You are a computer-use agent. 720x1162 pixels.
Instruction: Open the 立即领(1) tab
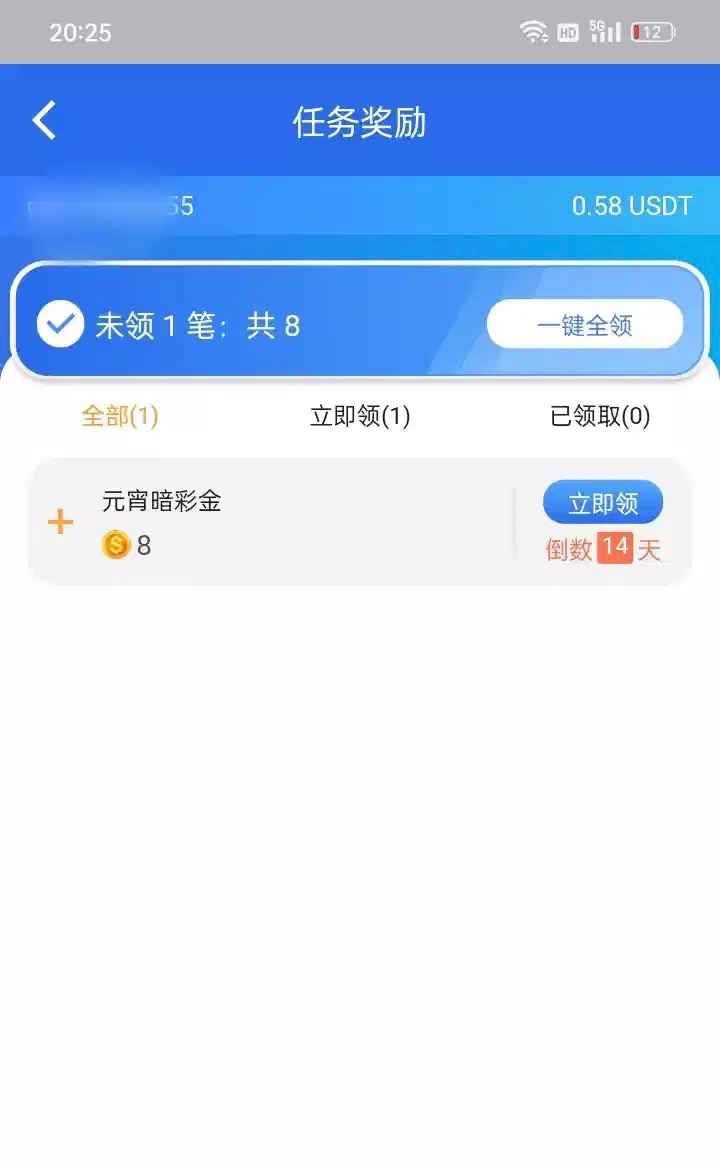pos(360,416)
